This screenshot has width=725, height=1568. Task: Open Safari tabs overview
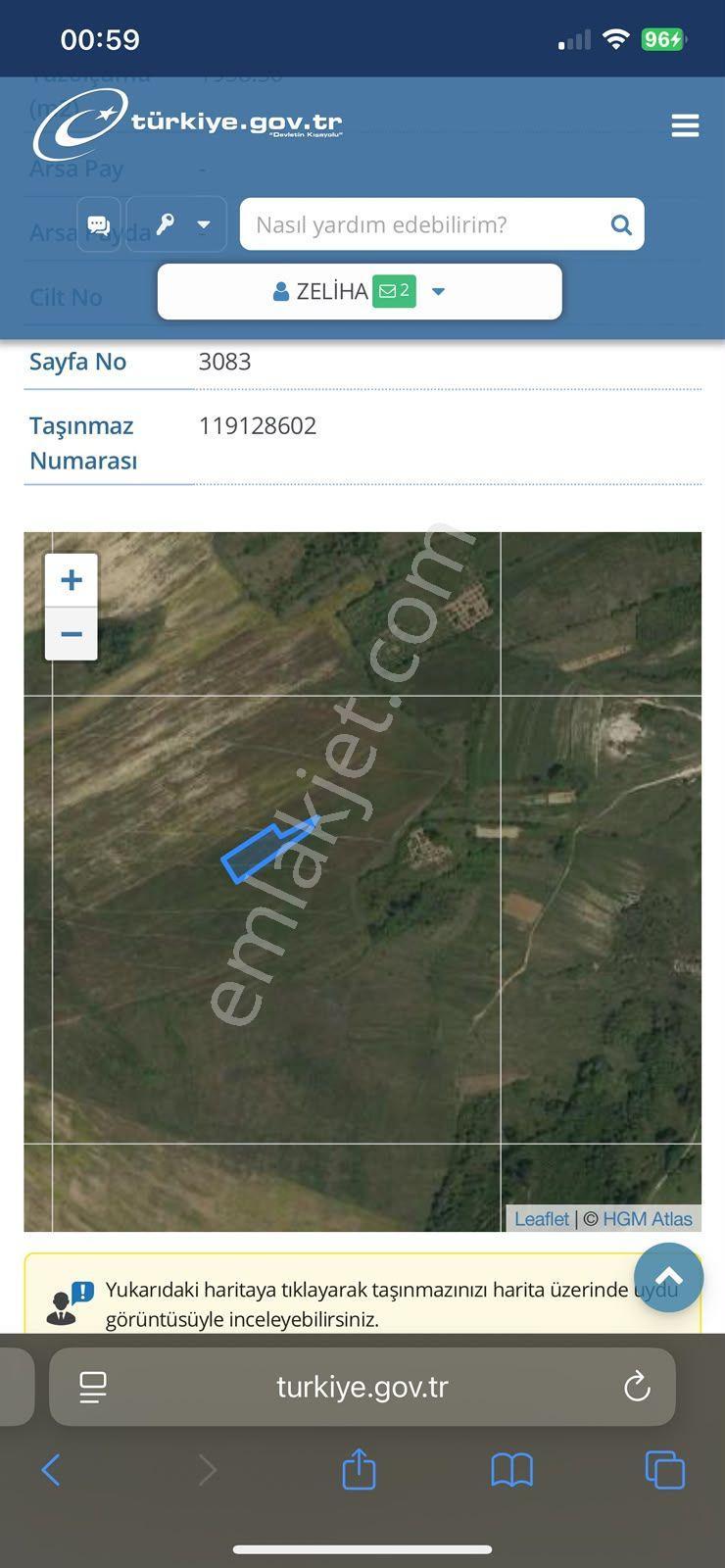point(665,1470)
